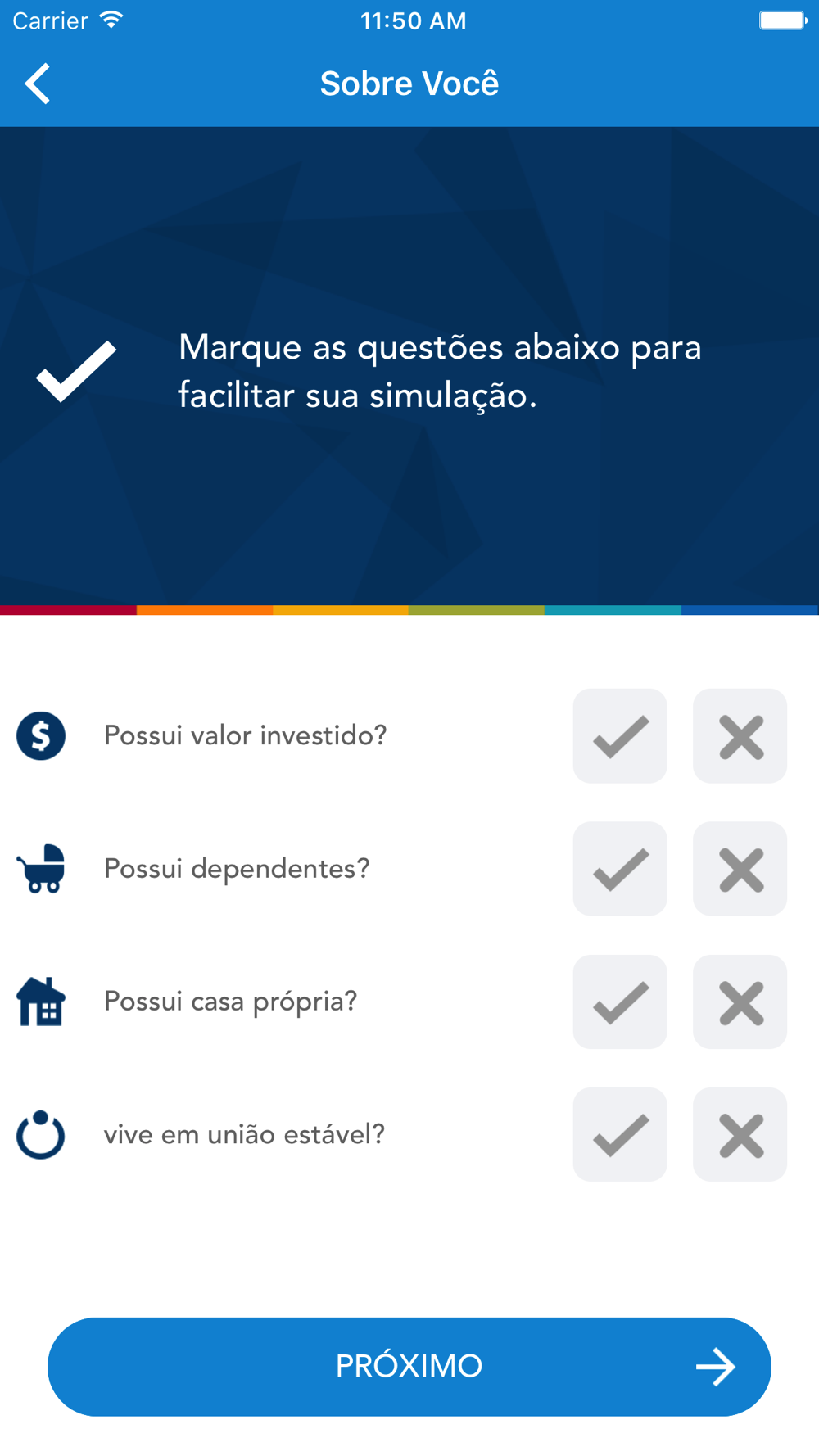Image resolution: width=819 pixels, height=1456 pixels.
Task: Select the X for 'Possui dependentes?'
Action: tap(740, 869)
